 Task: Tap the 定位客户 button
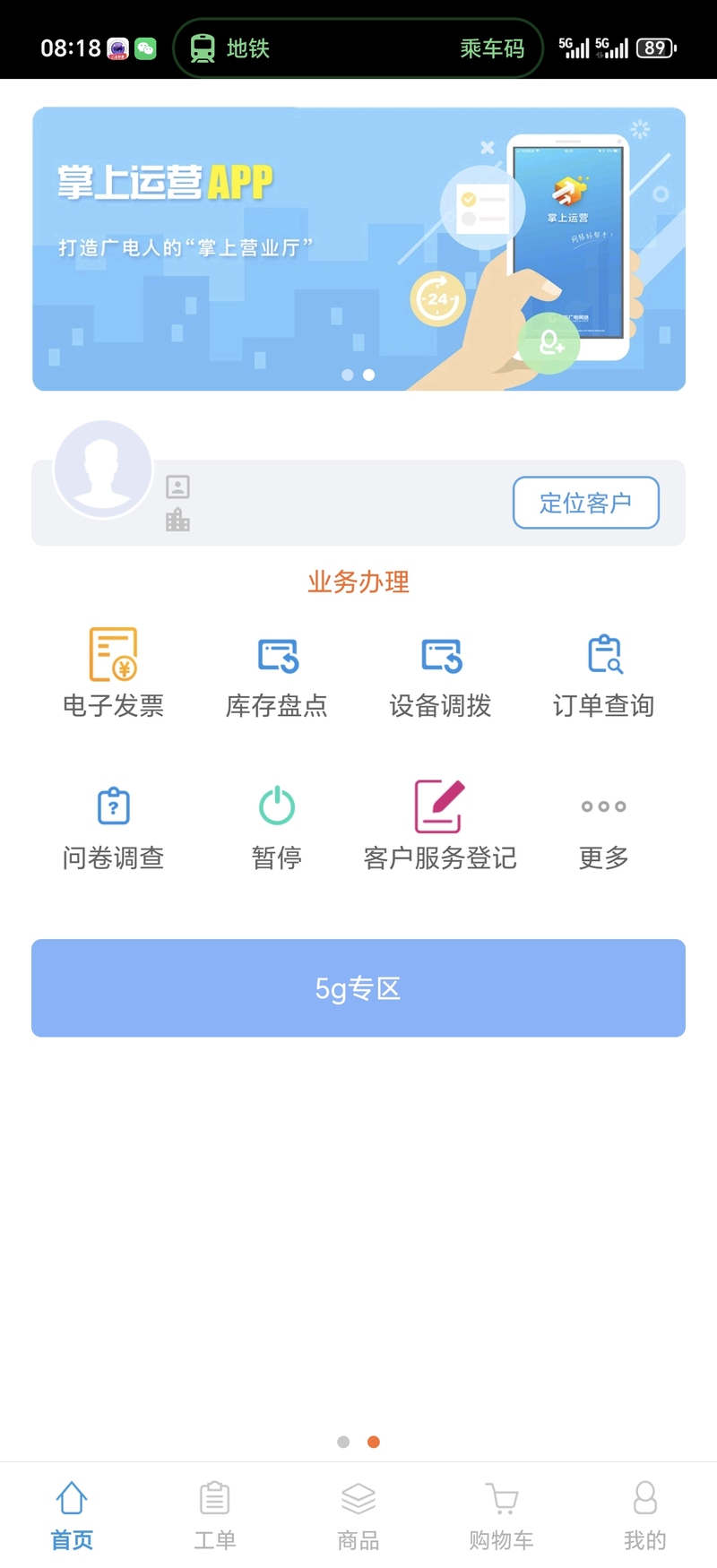coord(586,503)
